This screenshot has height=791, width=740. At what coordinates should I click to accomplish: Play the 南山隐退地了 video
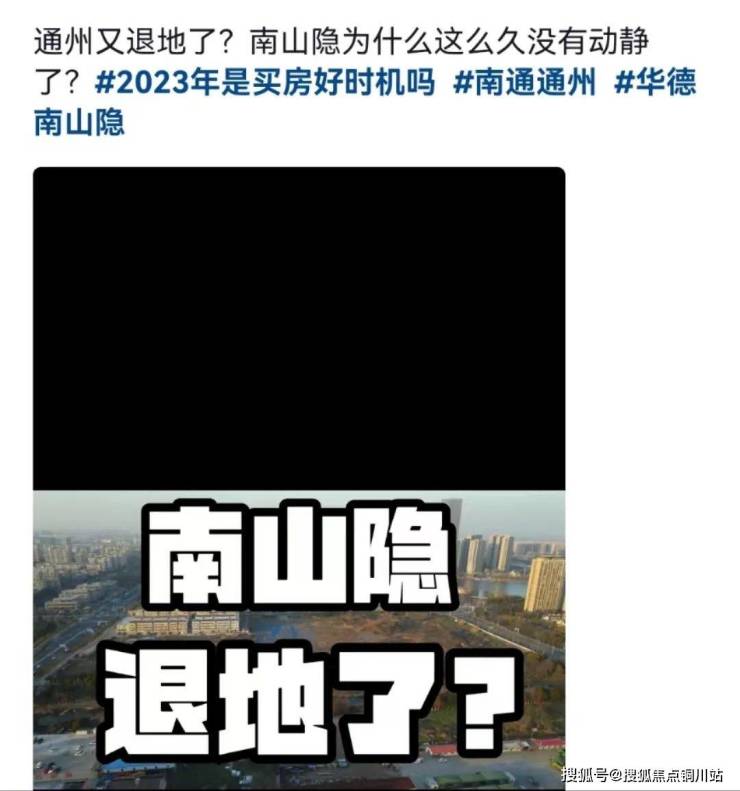(299, 478)
